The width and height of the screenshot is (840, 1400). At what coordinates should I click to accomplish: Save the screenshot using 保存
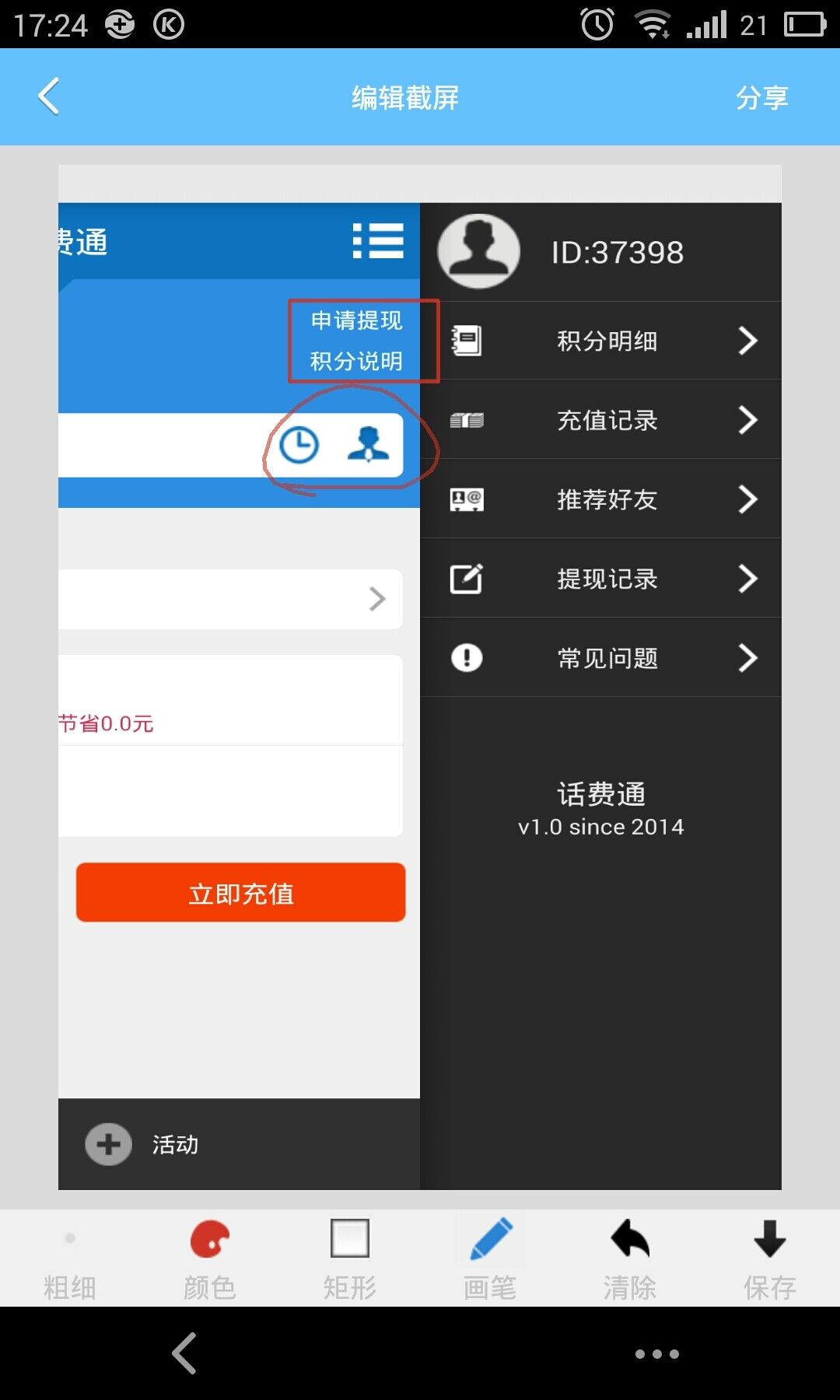(x=769, y=1258)
